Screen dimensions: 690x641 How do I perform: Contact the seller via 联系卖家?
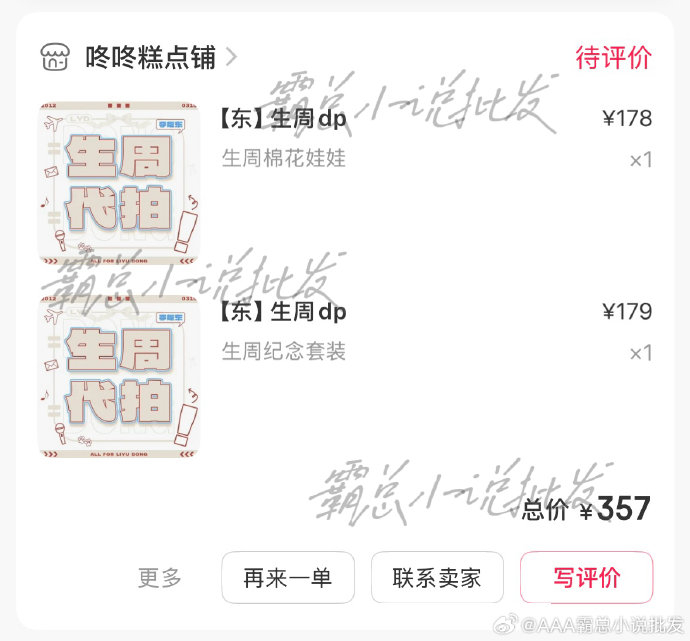tap(437, 577)
